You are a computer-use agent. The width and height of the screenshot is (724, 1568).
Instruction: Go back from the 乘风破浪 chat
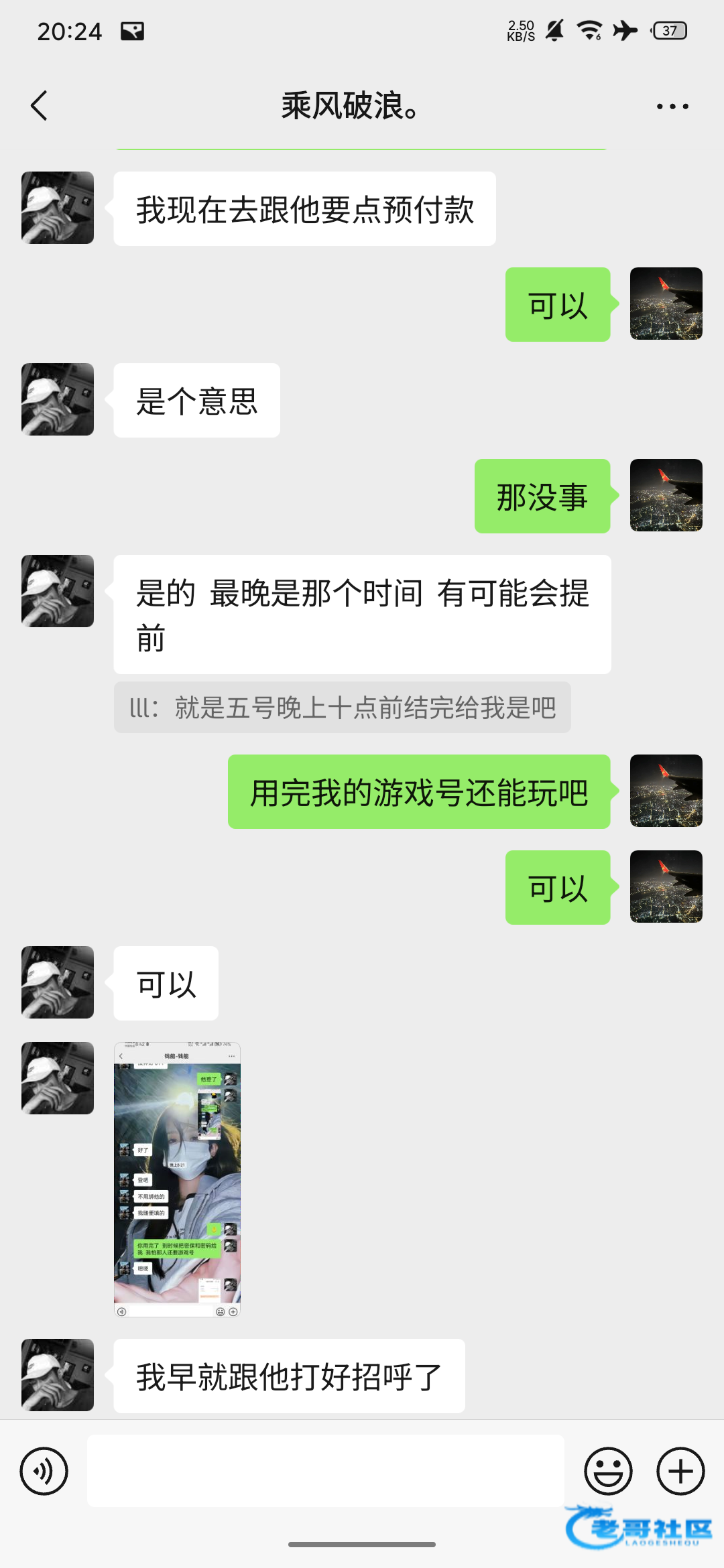point(40,106)
